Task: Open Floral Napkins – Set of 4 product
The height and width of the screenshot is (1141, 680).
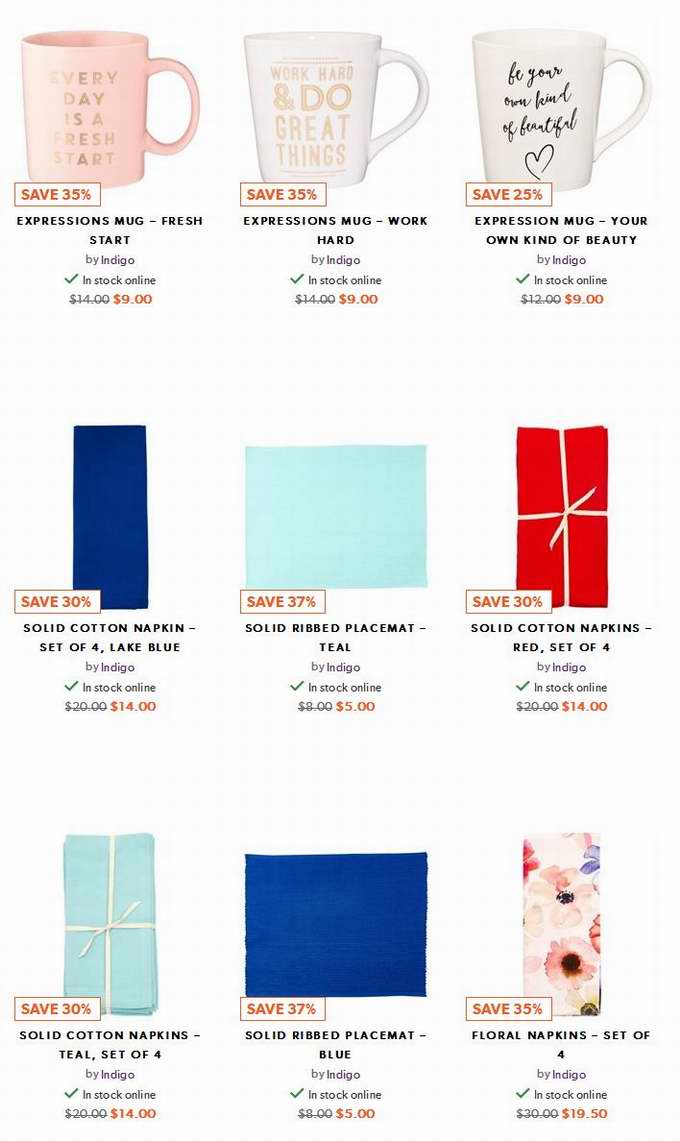Action: [561, 1045]
